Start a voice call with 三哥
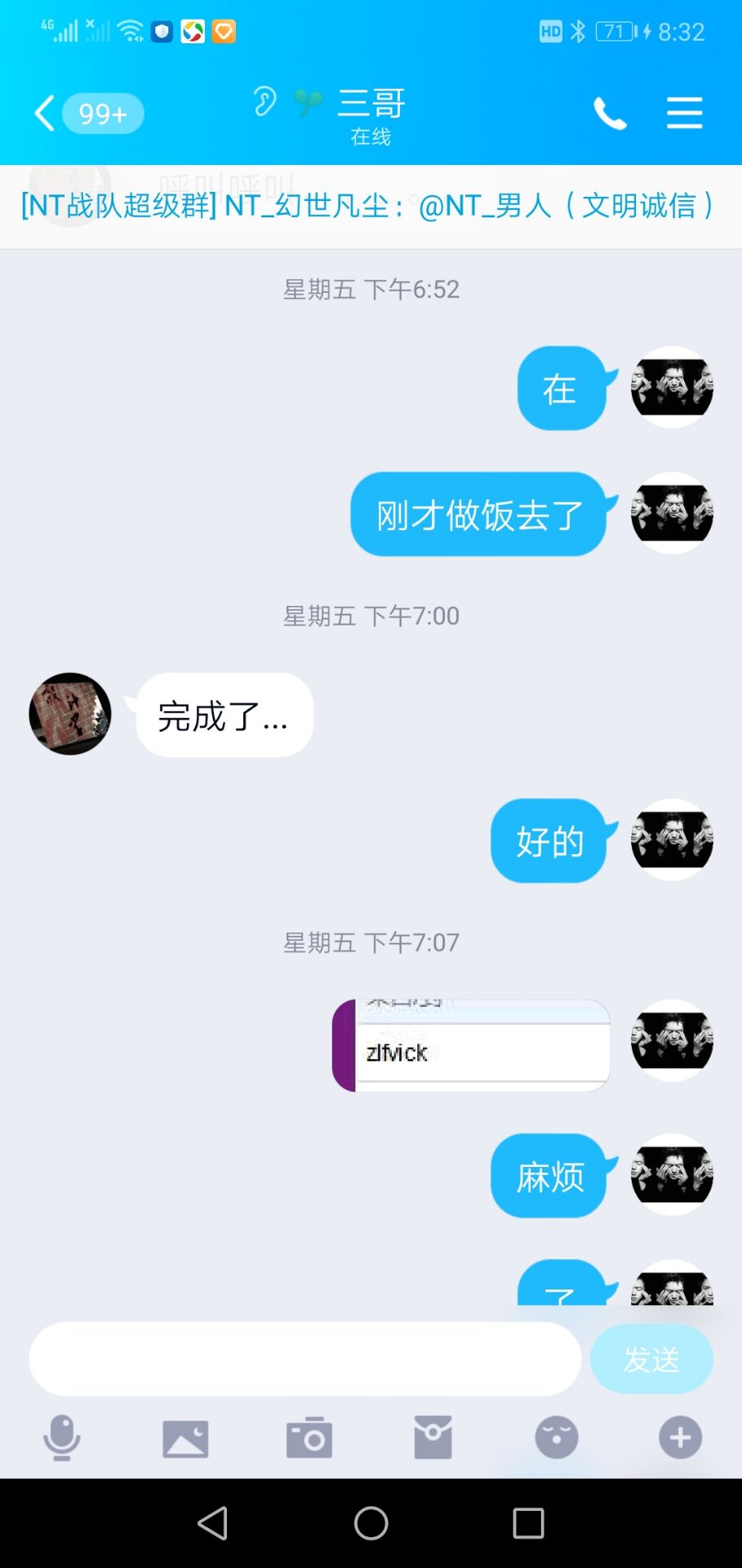The width and height of the screenshot is (742, 1568). click(x=610, y=113)
